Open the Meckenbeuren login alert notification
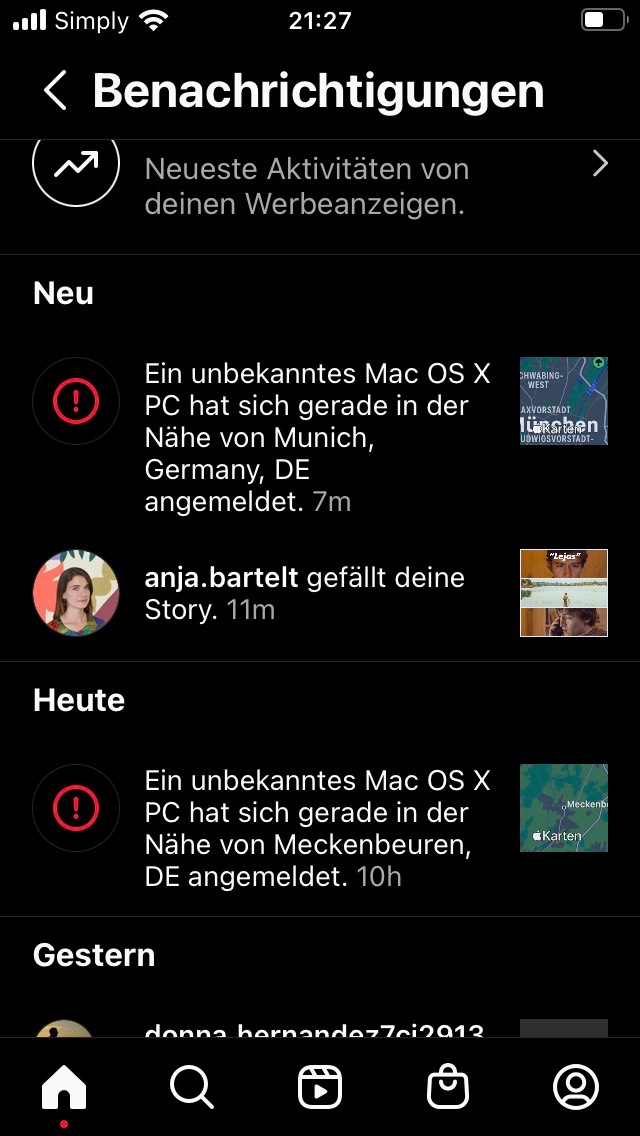640x1136 pixels. 318,828
